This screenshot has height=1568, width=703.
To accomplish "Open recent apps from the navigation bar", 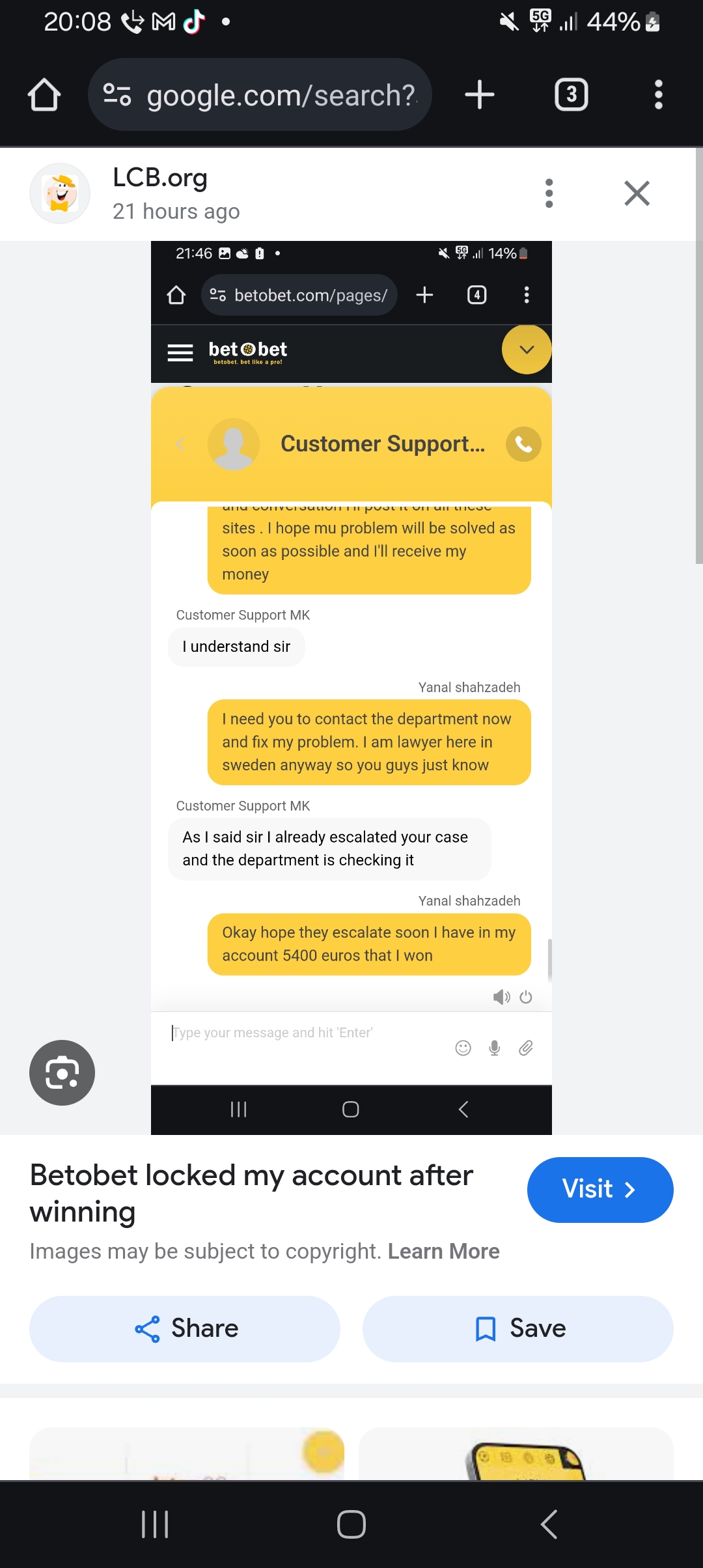I will tap(155, 1524).
